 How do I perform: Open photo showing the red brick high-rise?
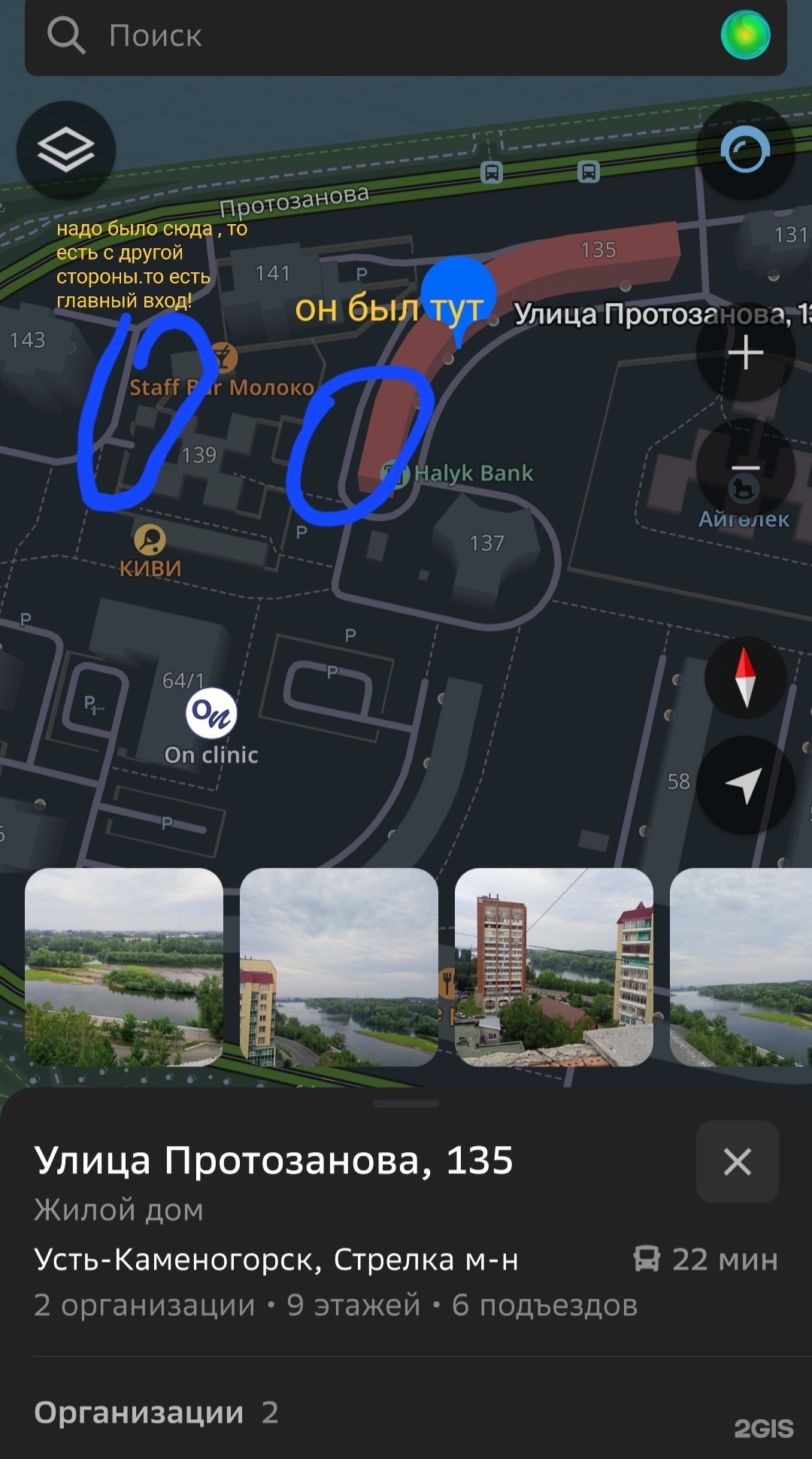point(554,967)
